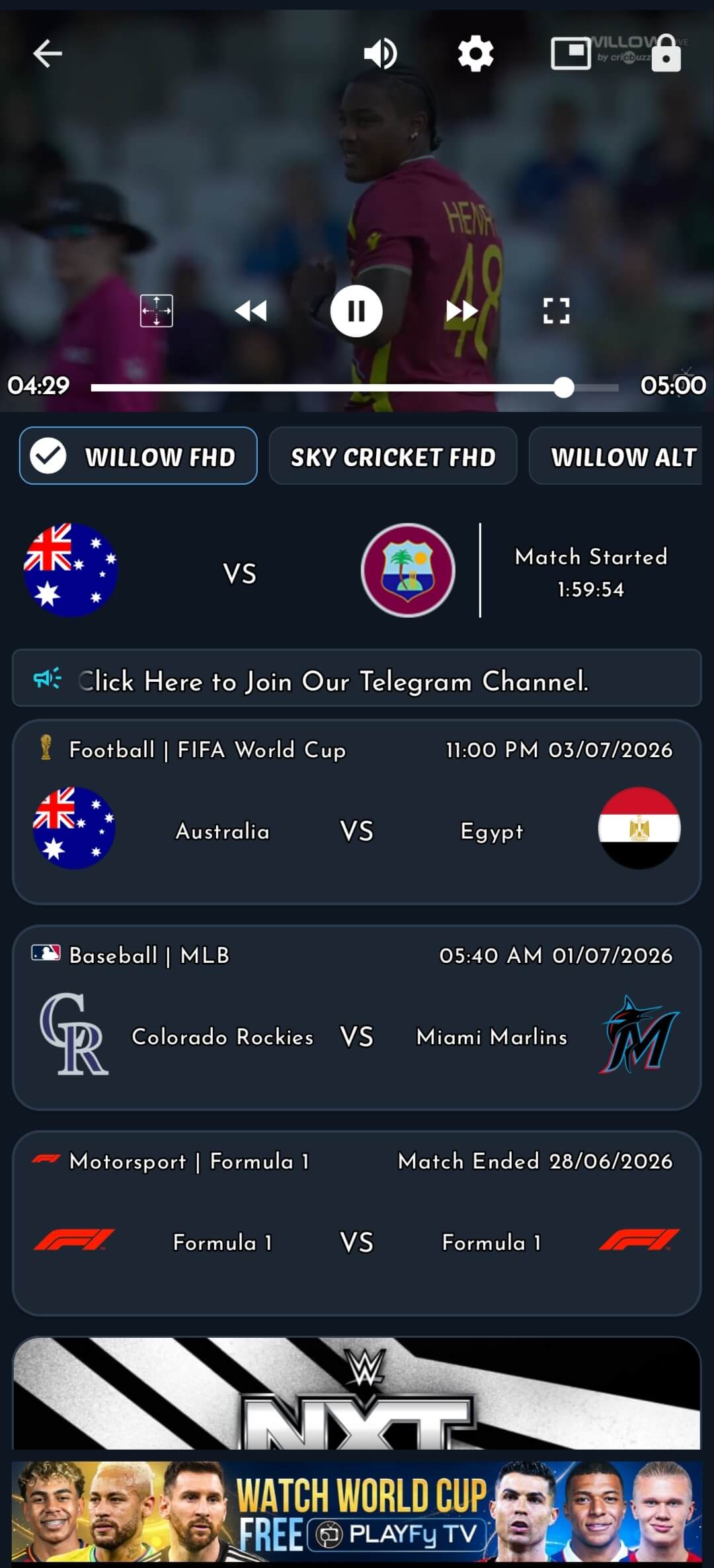Open Colorado Rockies vs Miami Marlins game

click(x=356, y=1018)
